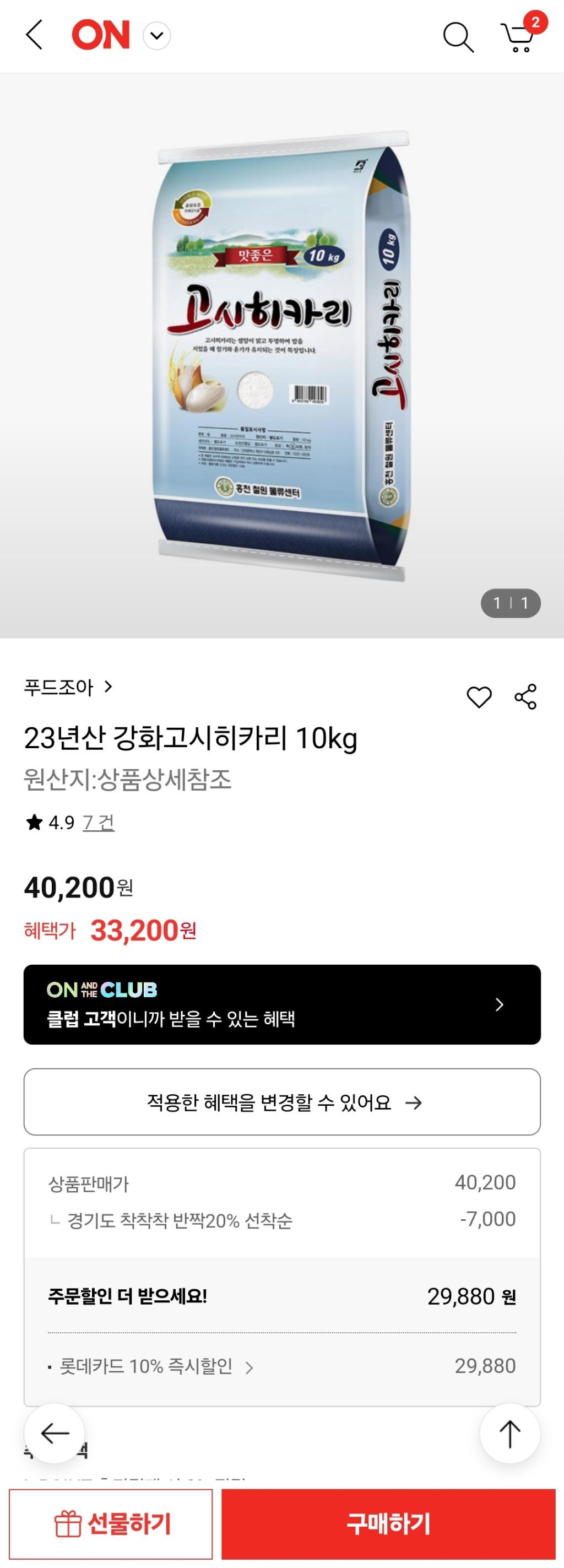Tap the floating left arrow button
Viewport: 564px width, 1568px height.
click(x=55, y=1434)
